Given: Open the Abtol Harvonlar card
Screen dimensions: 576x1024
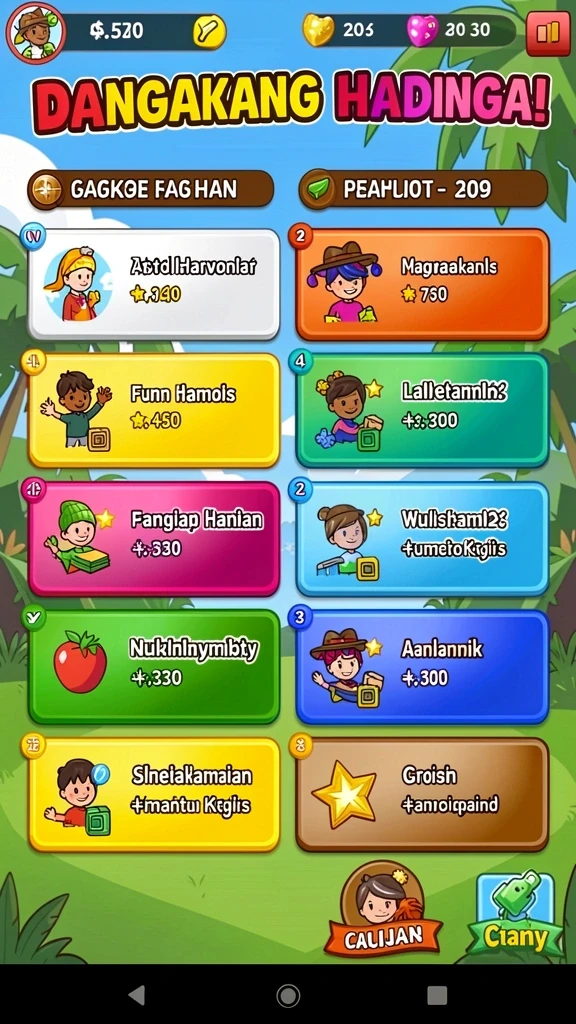Looking at the screenshot, I should 153,283.
